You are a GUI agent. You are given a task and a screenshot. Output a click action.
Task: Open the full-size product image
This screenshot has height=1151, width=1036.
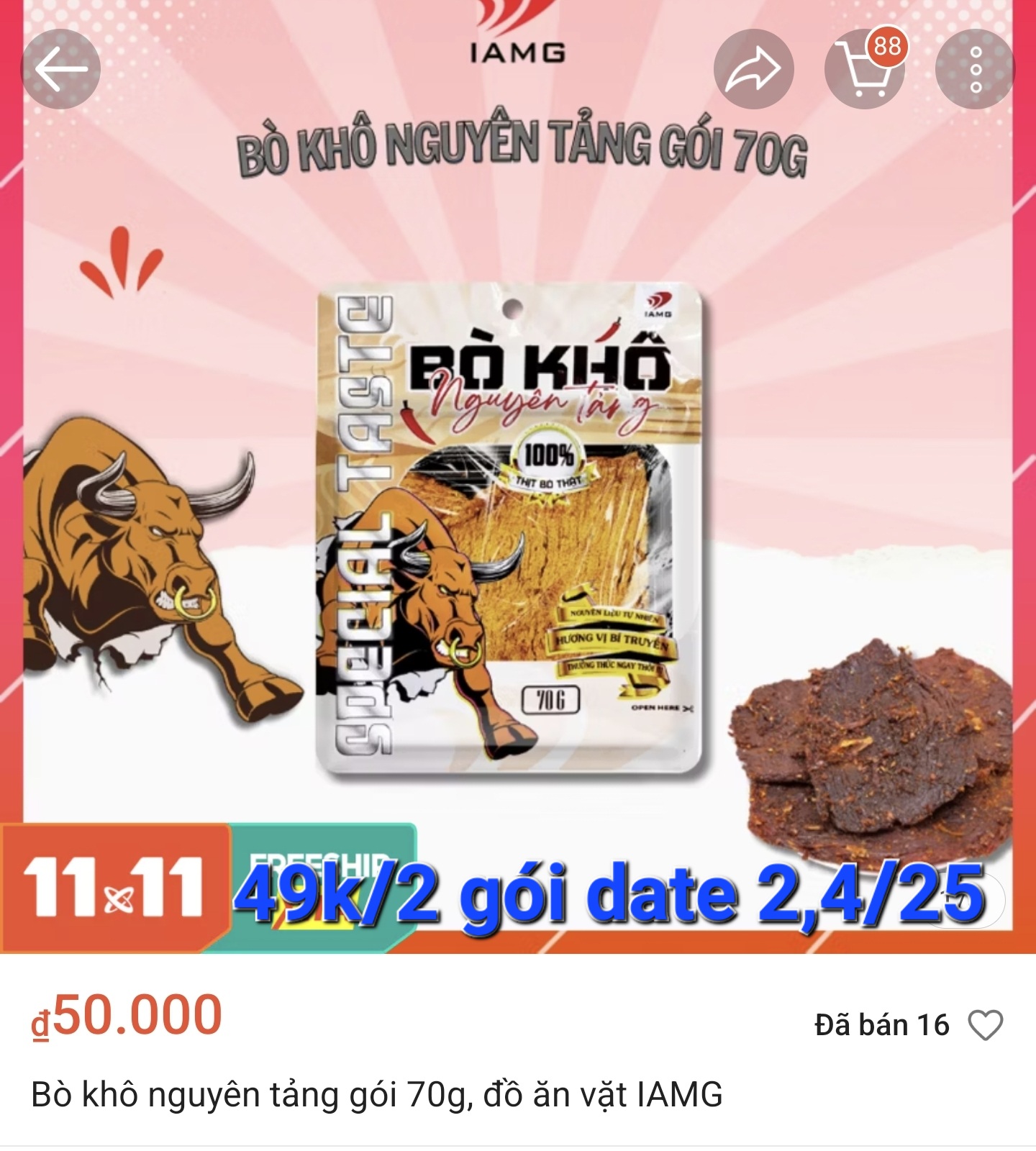[x=518, y=532]
